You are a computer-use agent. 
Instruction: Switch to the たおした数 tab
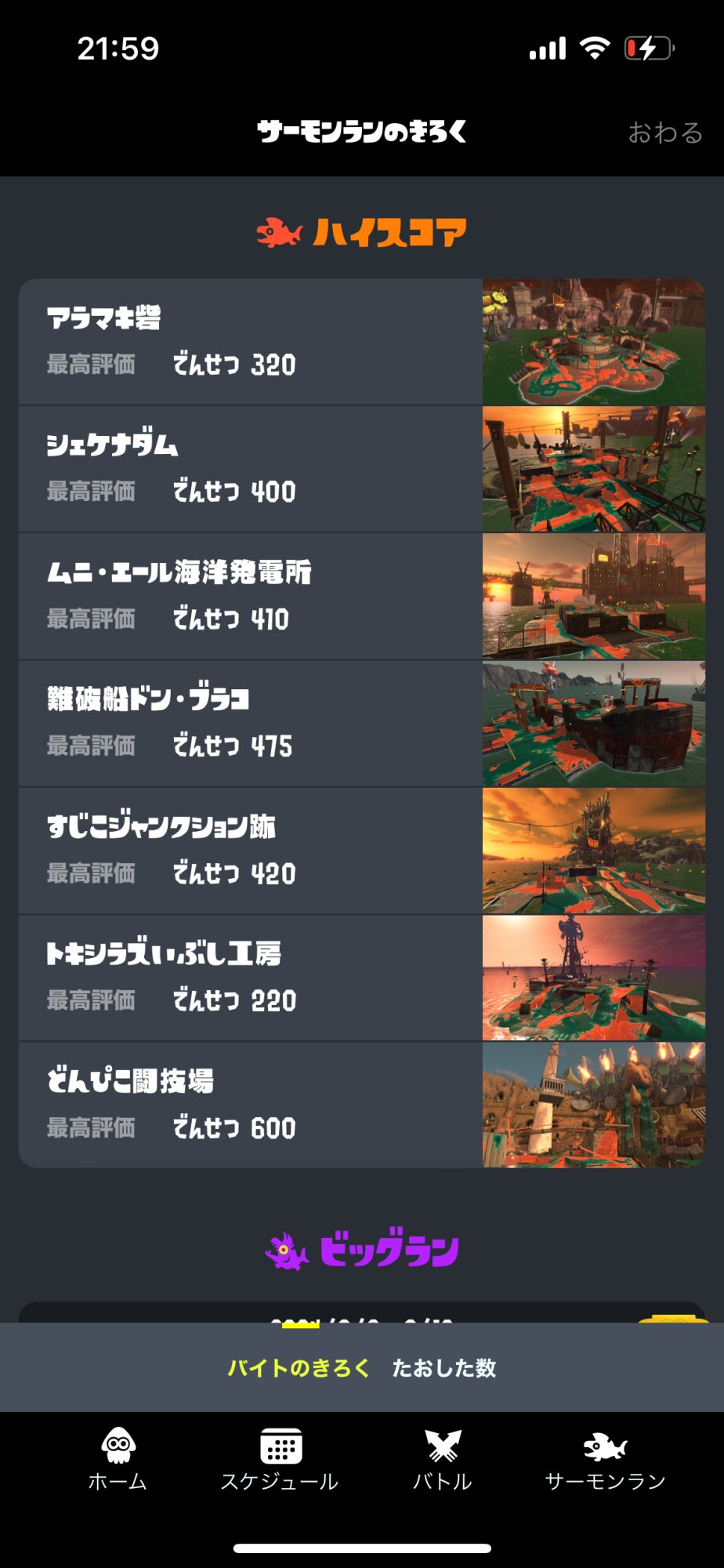(443, 1368)
